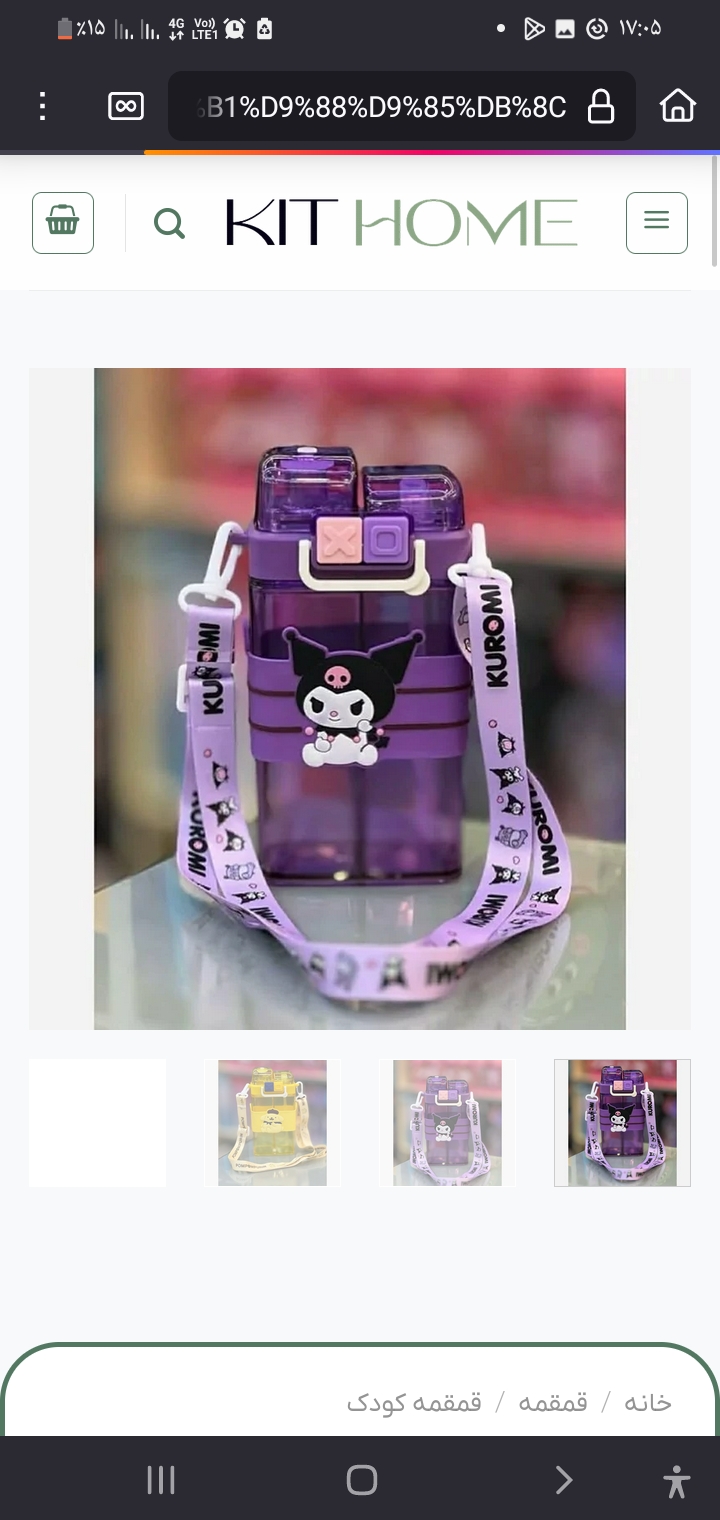
Task: Open the shopping basket
Action: [63, 222]
